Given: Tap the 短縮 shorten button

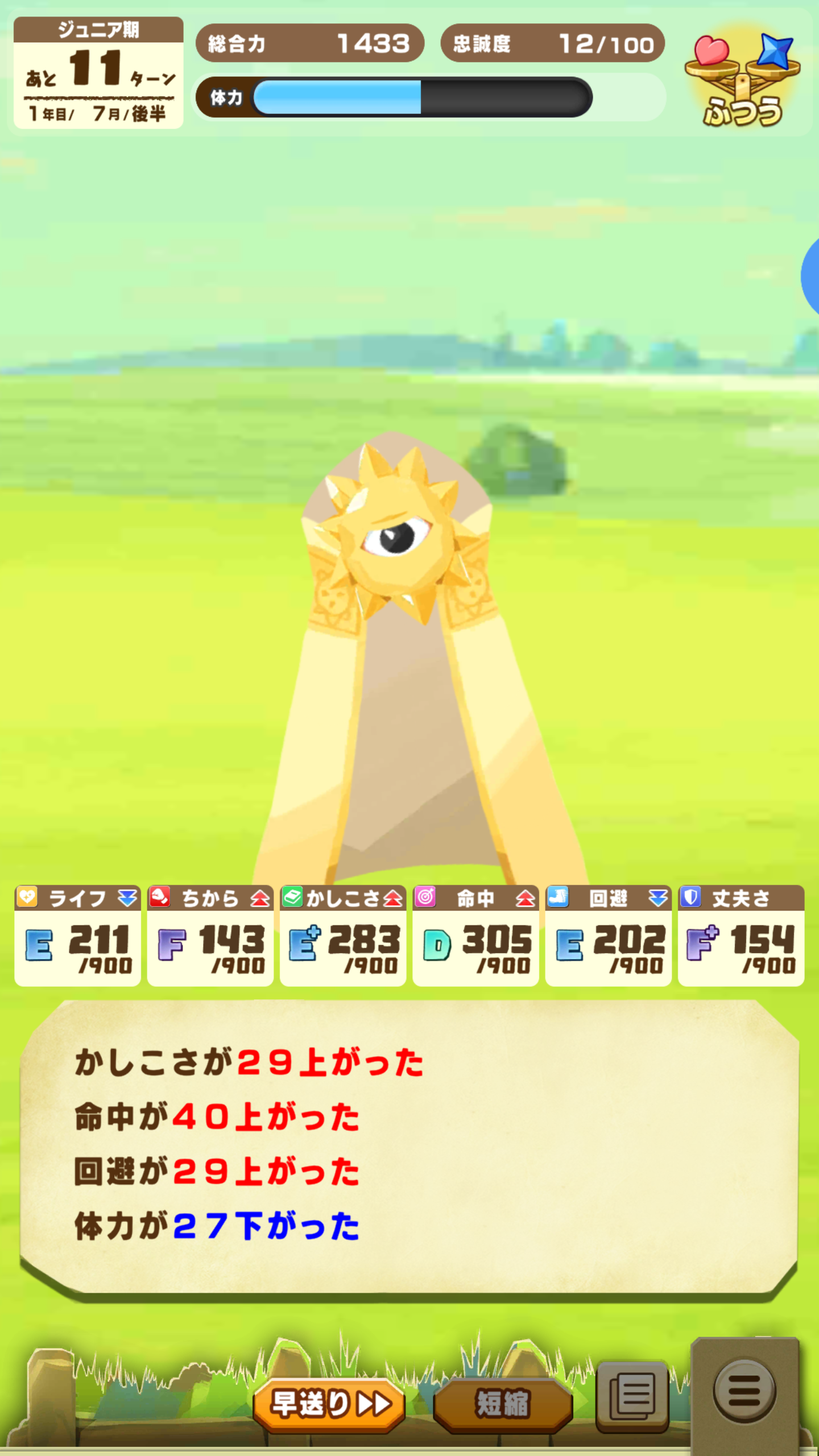Looking at the screenshot, I should 503,1404.
